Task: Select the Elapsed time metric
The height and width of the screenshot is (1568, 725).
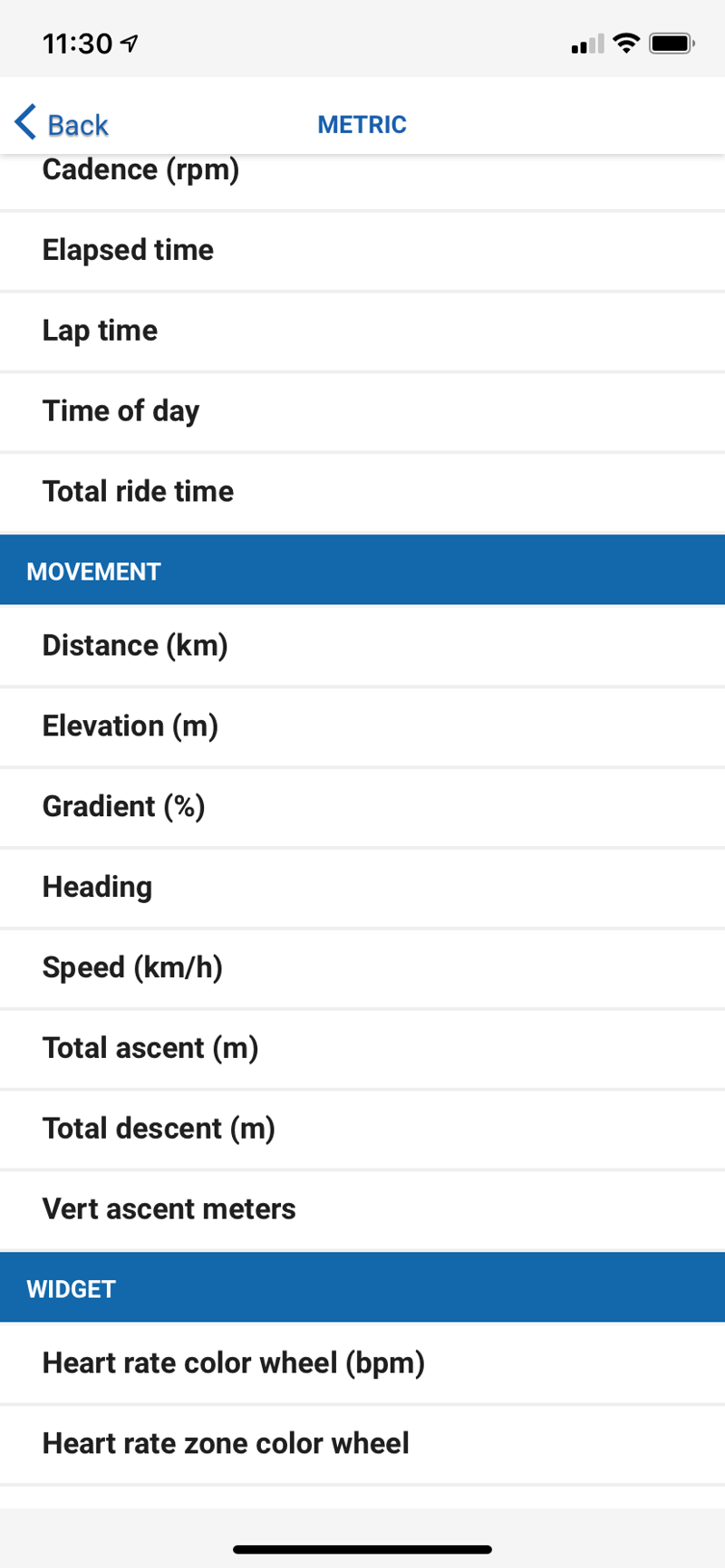Action: (x=128, y=250)
